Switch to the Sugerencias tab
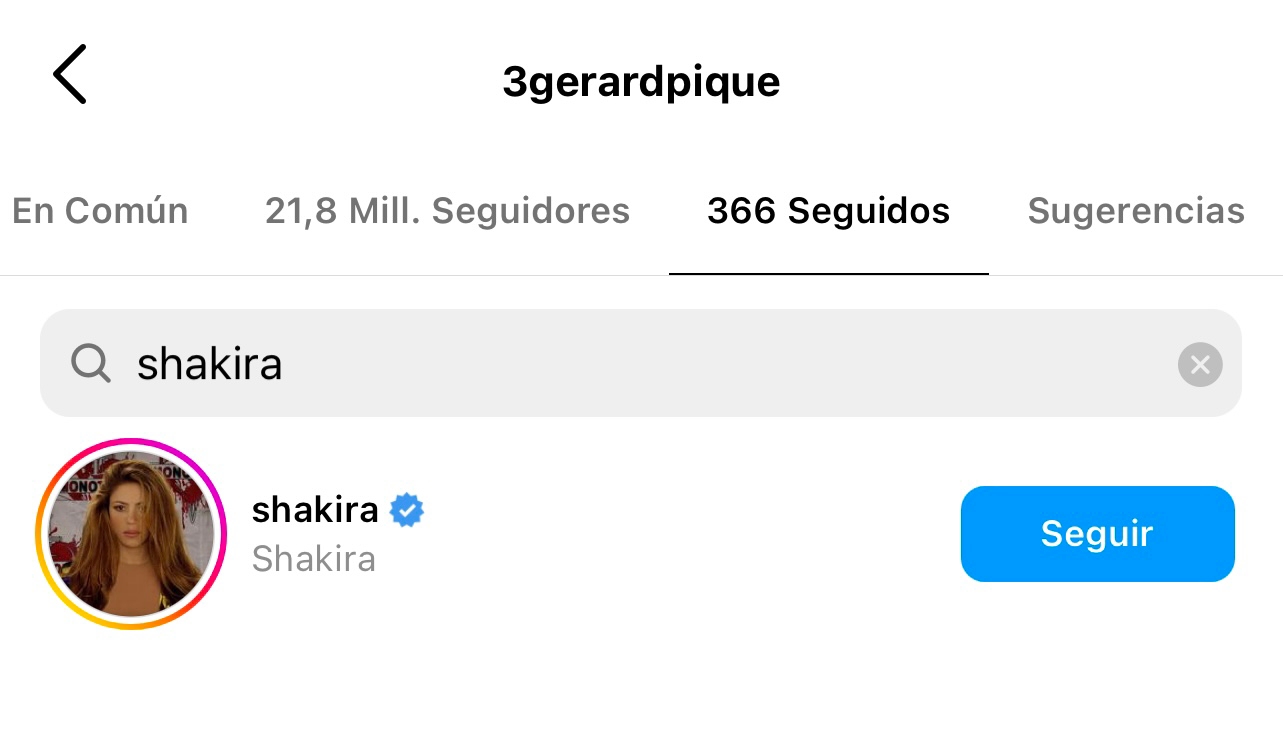 click(x=1136, y=211)
